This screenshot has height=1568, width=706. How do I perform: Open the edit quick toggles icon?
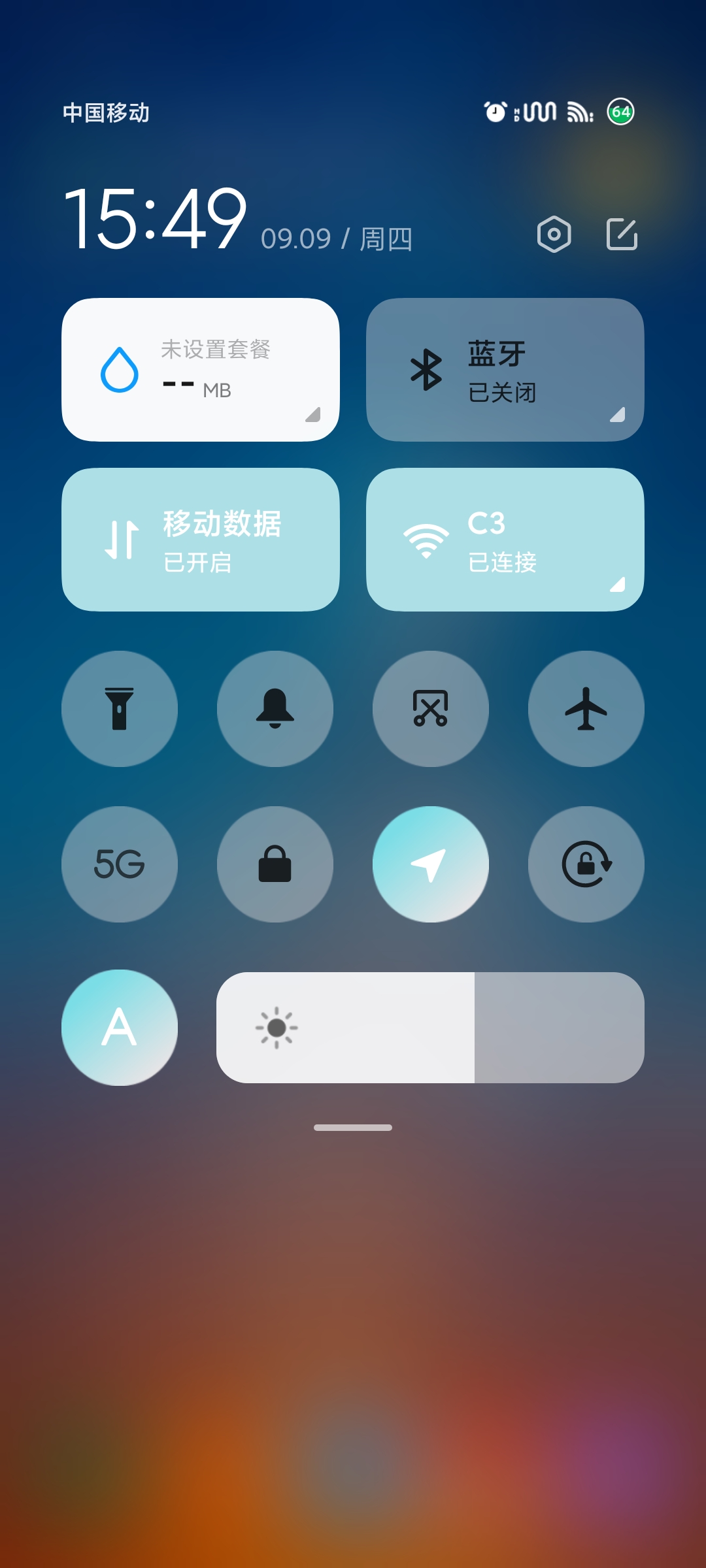[x=622, y=234]
